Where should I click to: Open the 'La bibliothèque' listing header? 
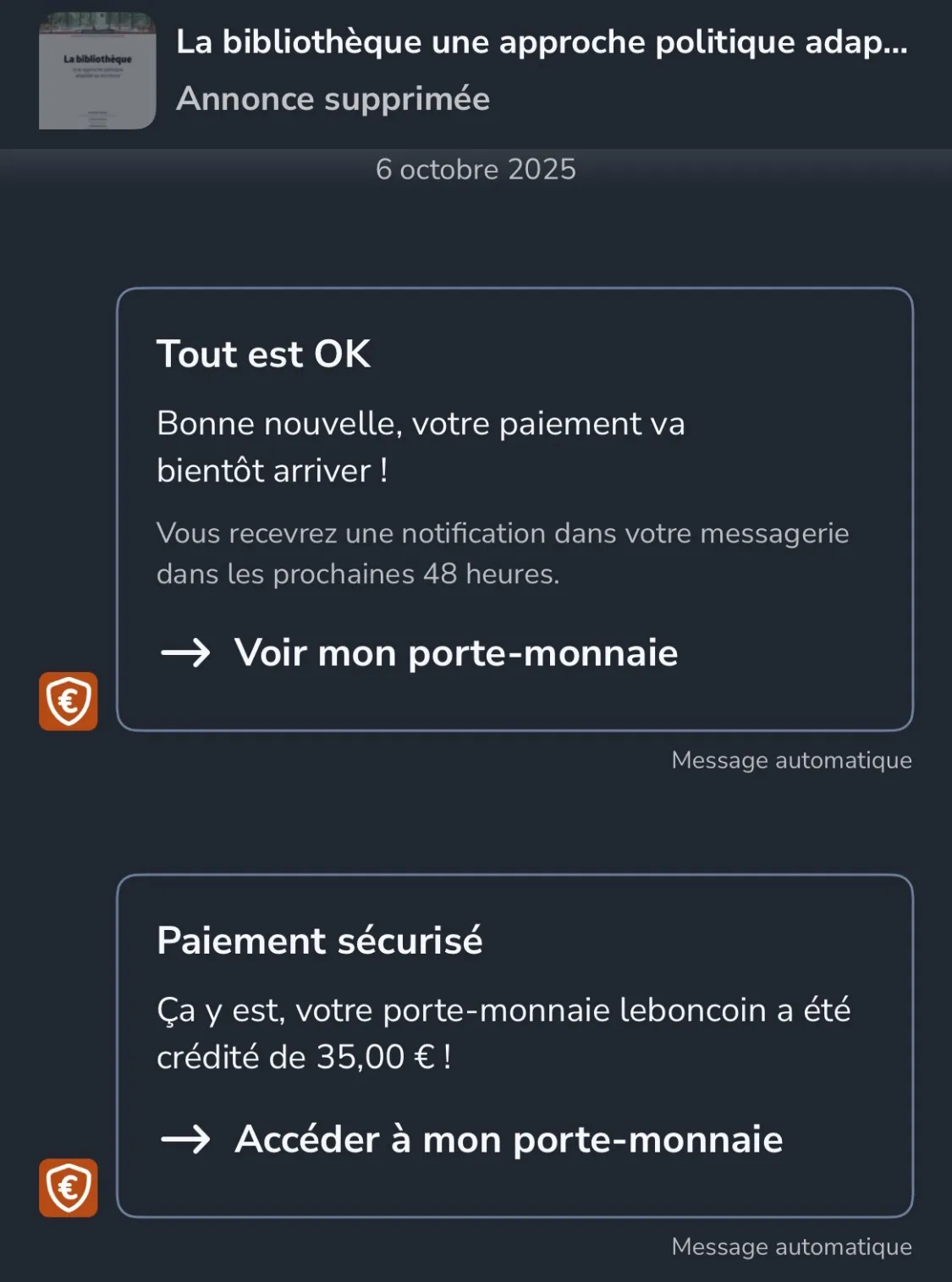pos(542,42)
